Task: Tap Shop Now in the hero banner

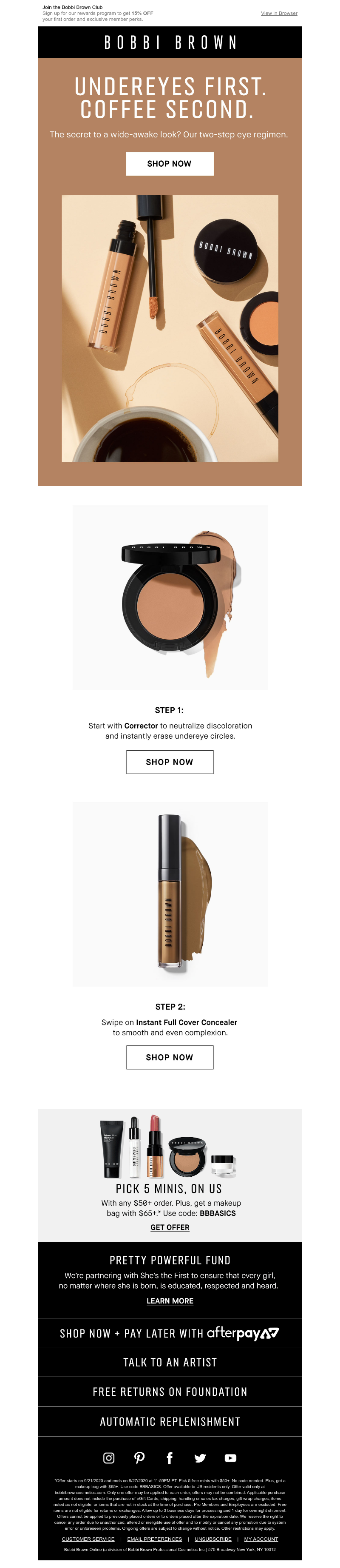Action: tap(169, 164)
